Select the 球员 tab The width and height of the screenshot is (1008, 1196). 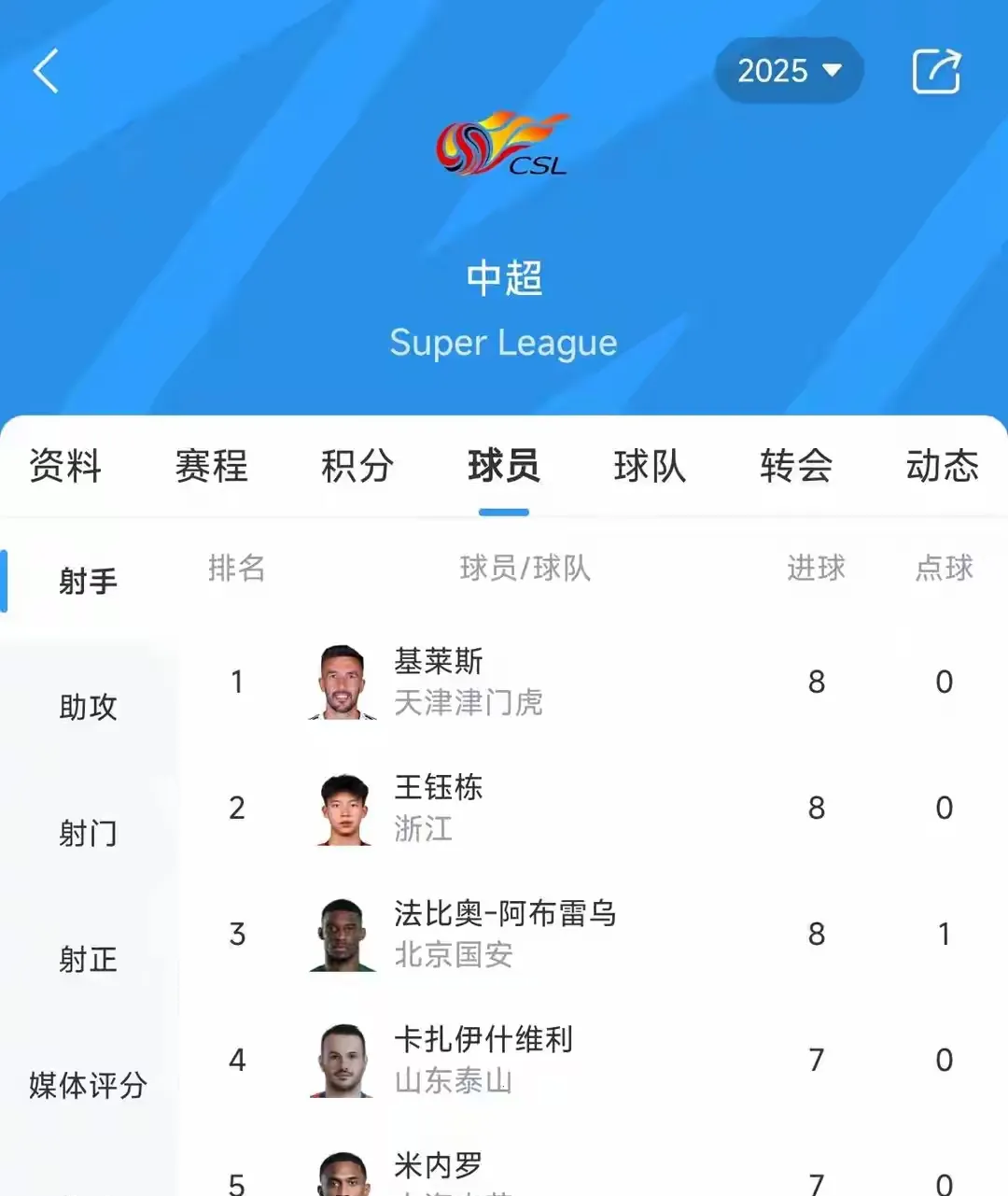[x=504, y=466]
